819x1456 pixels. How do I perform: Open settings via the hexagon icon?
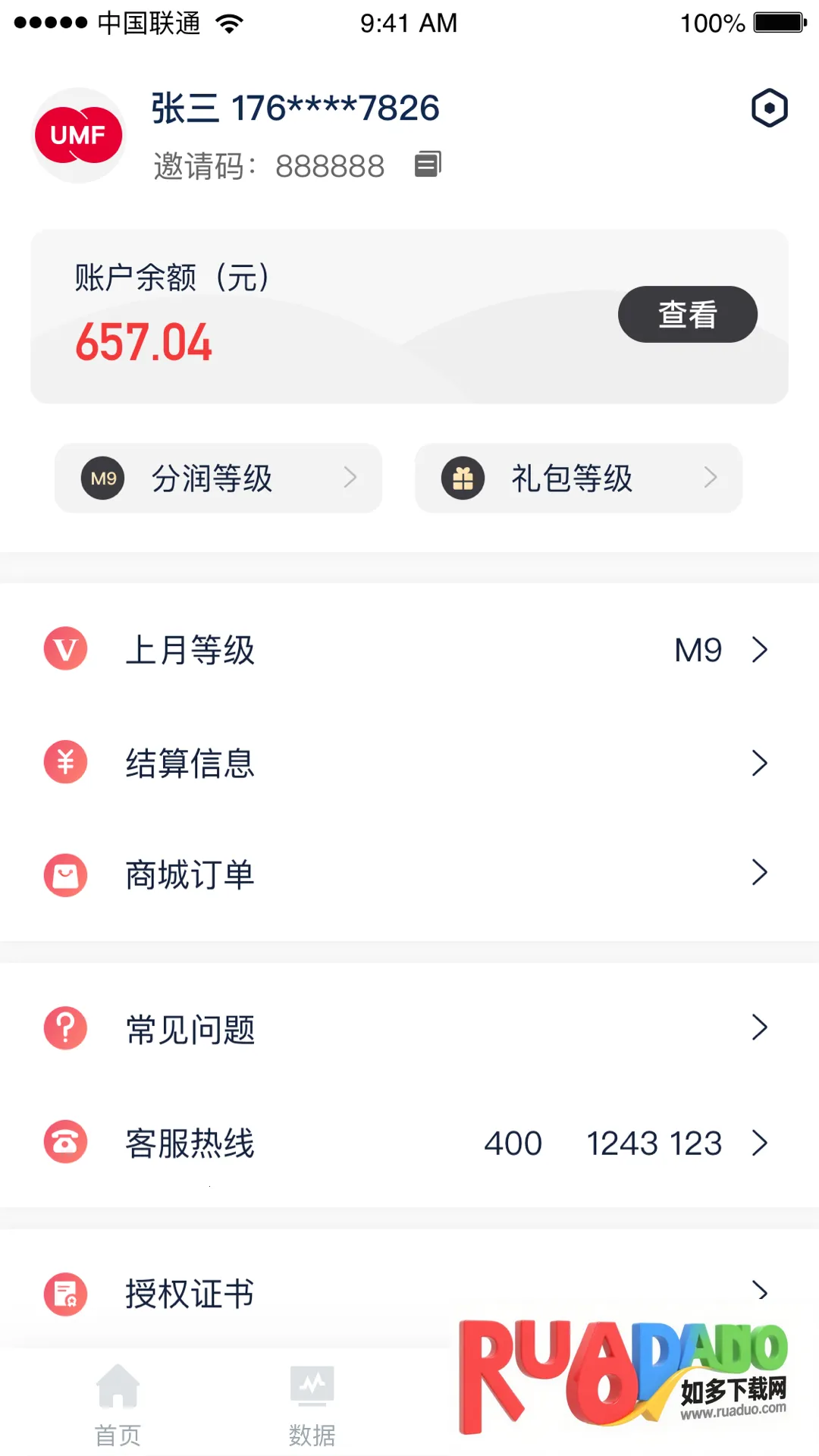point(769,108)
